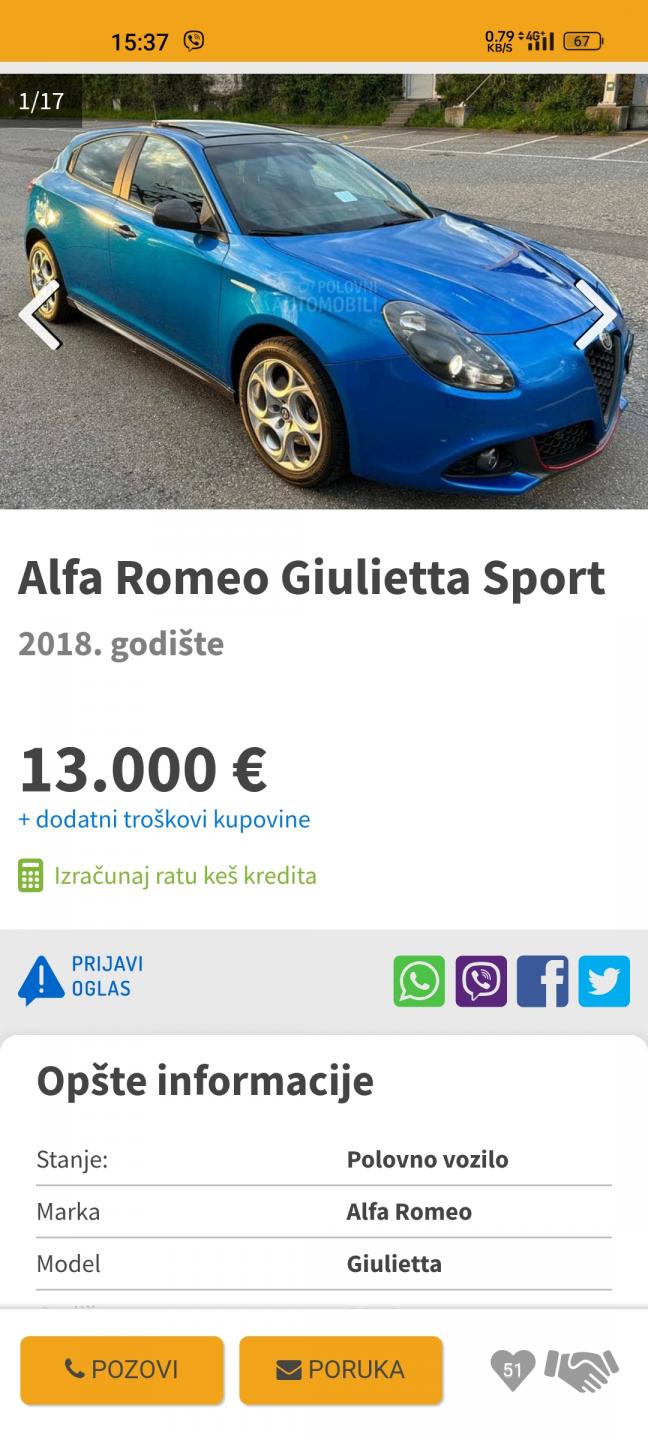Go to the previous car photo

(x=40, y=314)
